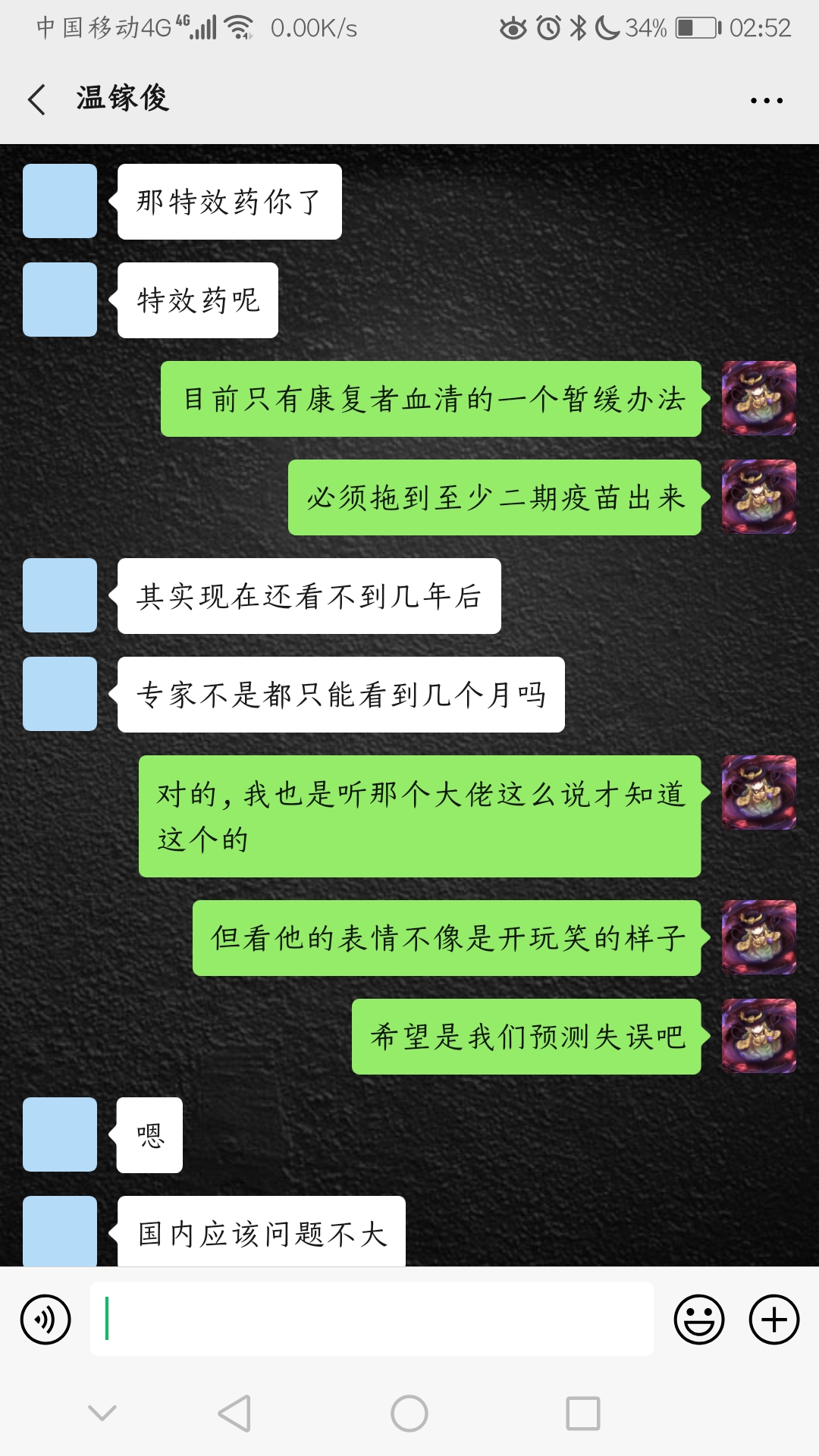The height and width of the screenshot is (1456, 819).
Task: Focus the message text field
Action: click(372, 1319)
